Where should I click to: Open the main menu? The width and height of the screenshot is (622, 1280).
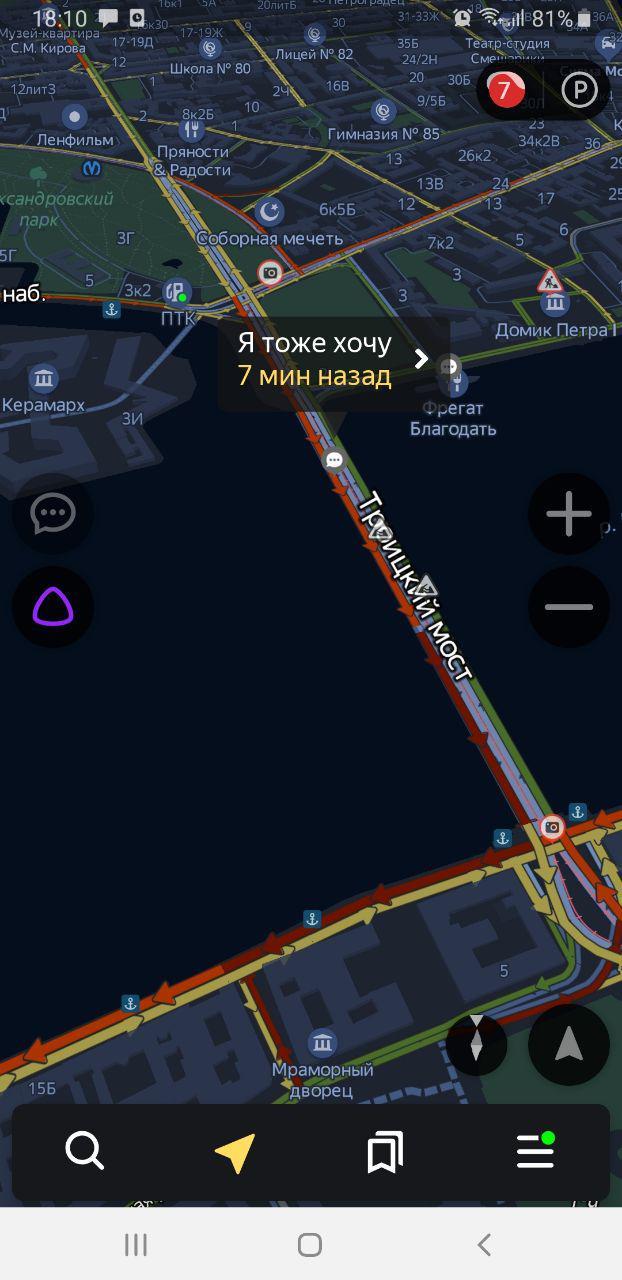tap(535, 1152)
